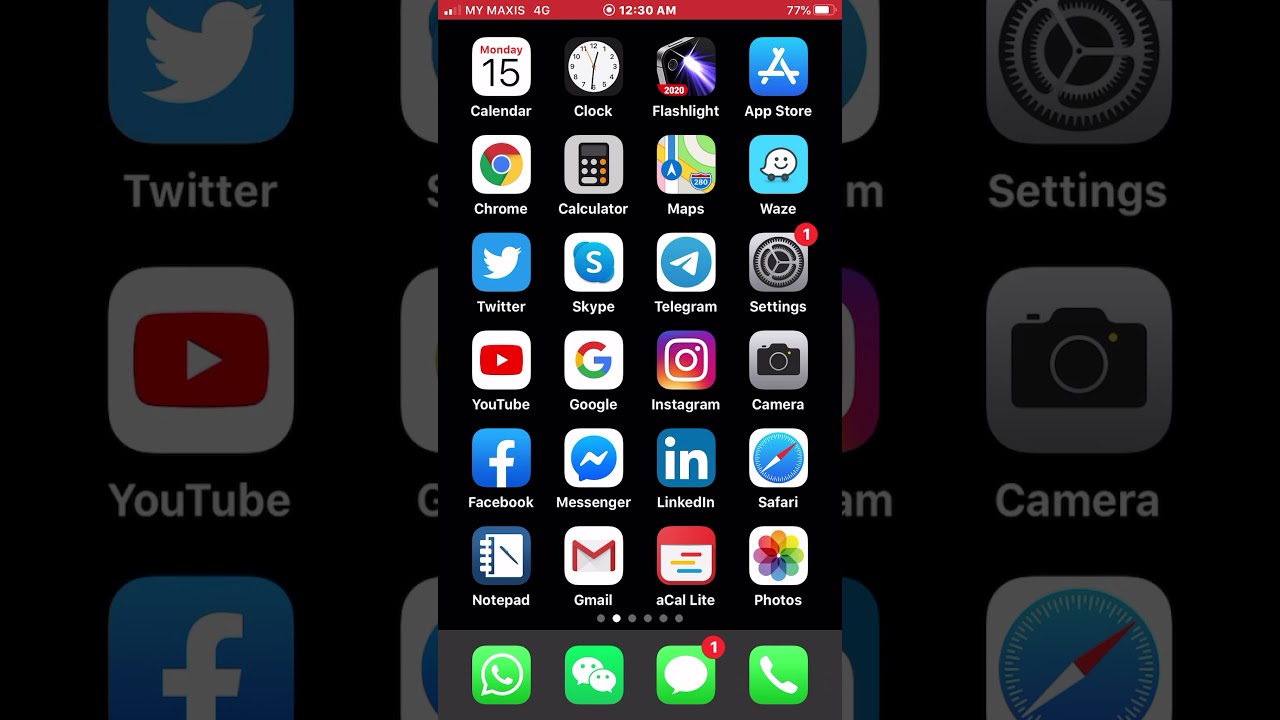The height and width of the screenshot is (720, 1280).
Task: Launch Skype
Action: [593, 263]
